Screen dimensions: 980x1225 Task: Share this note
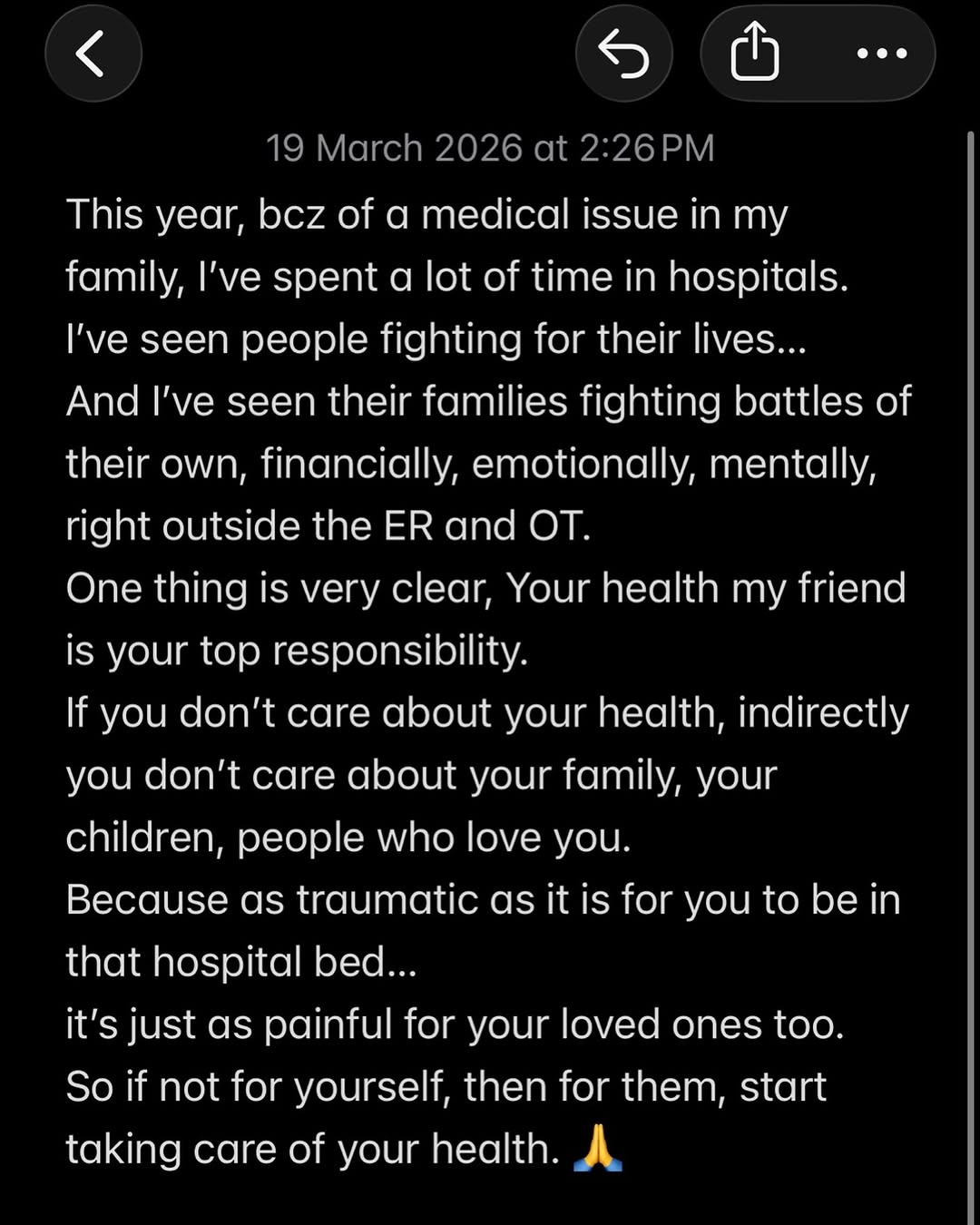755,54
